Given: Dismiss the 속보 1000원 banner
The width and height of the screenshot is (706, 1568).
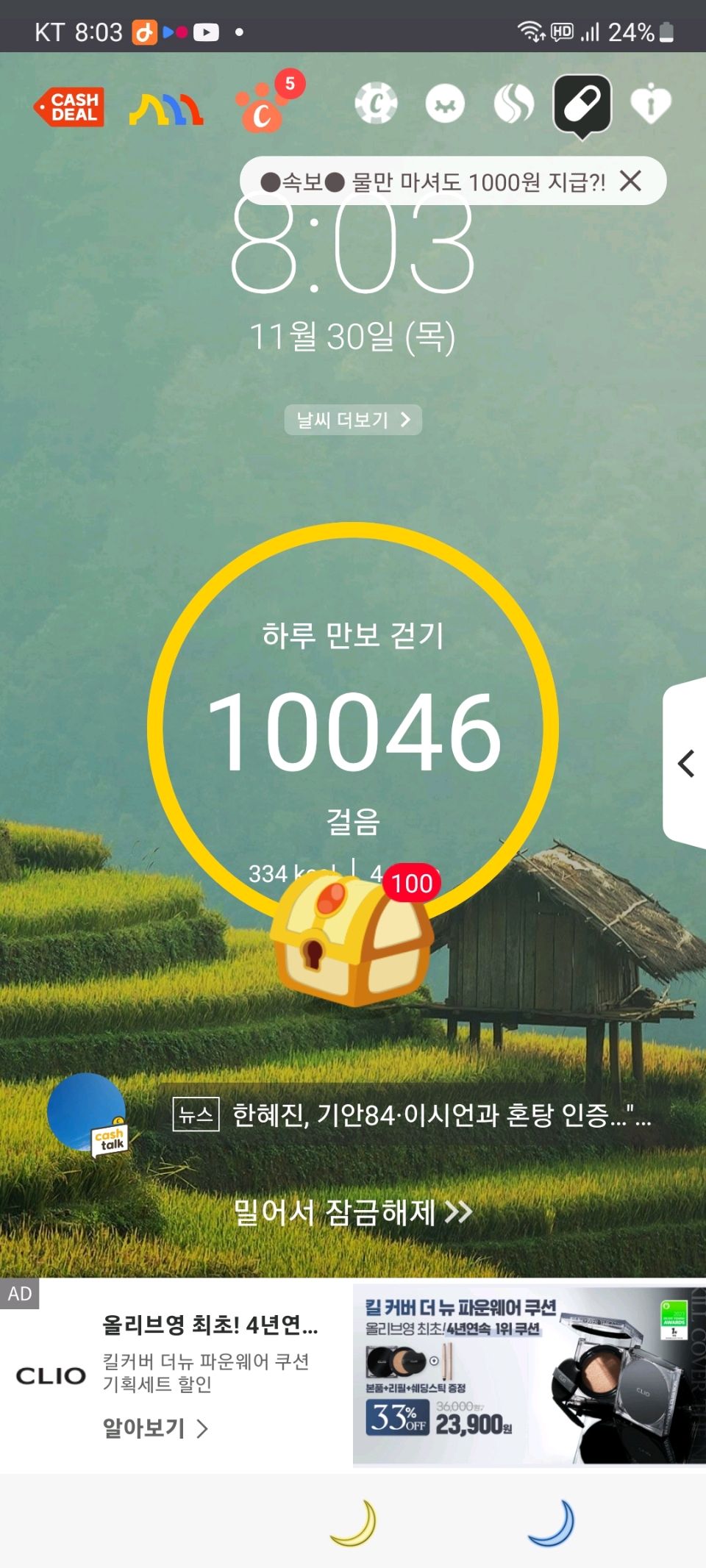Looking at the screenshot, I should coord(630,181).
